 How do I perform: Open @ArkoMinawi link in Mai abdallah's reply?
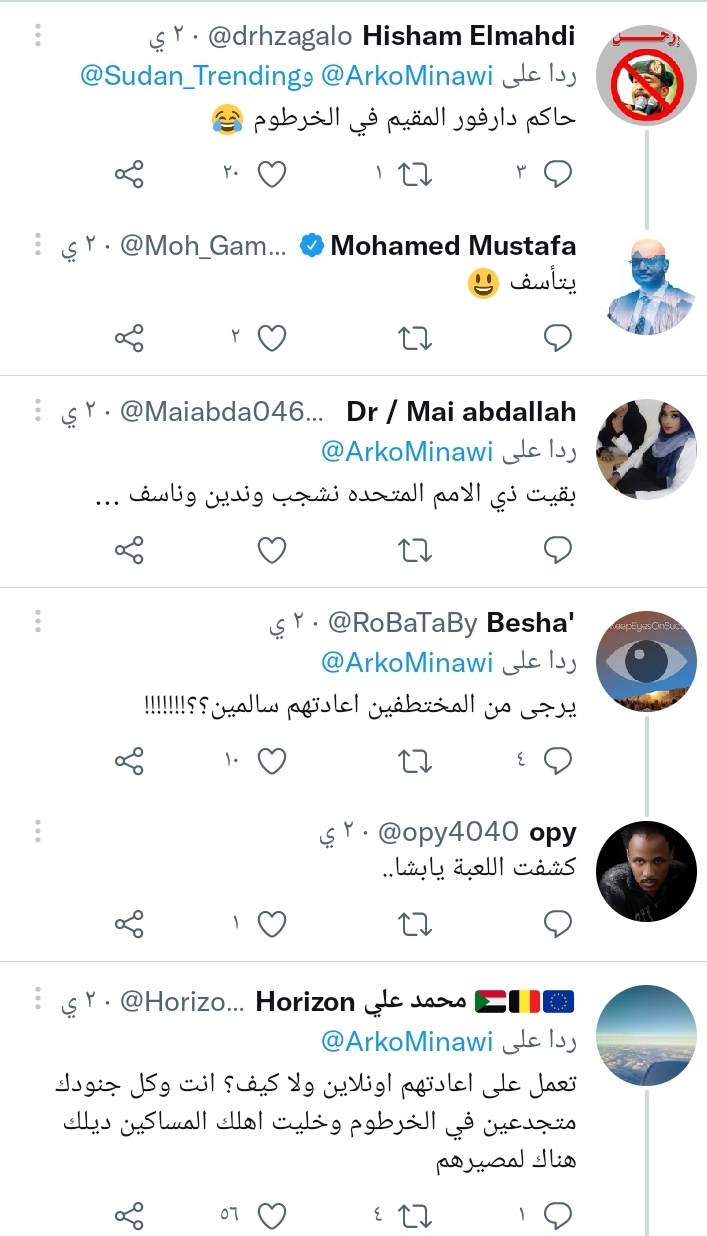tap(407, 452)
